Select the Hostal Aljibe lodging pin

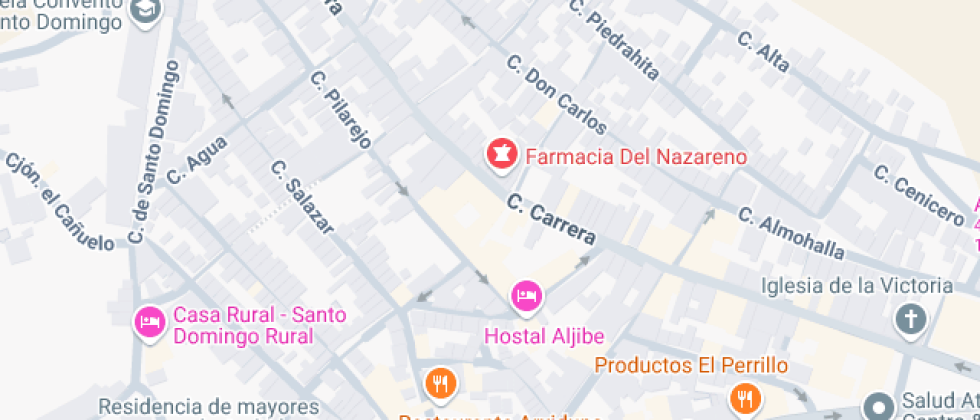(526, 296)
